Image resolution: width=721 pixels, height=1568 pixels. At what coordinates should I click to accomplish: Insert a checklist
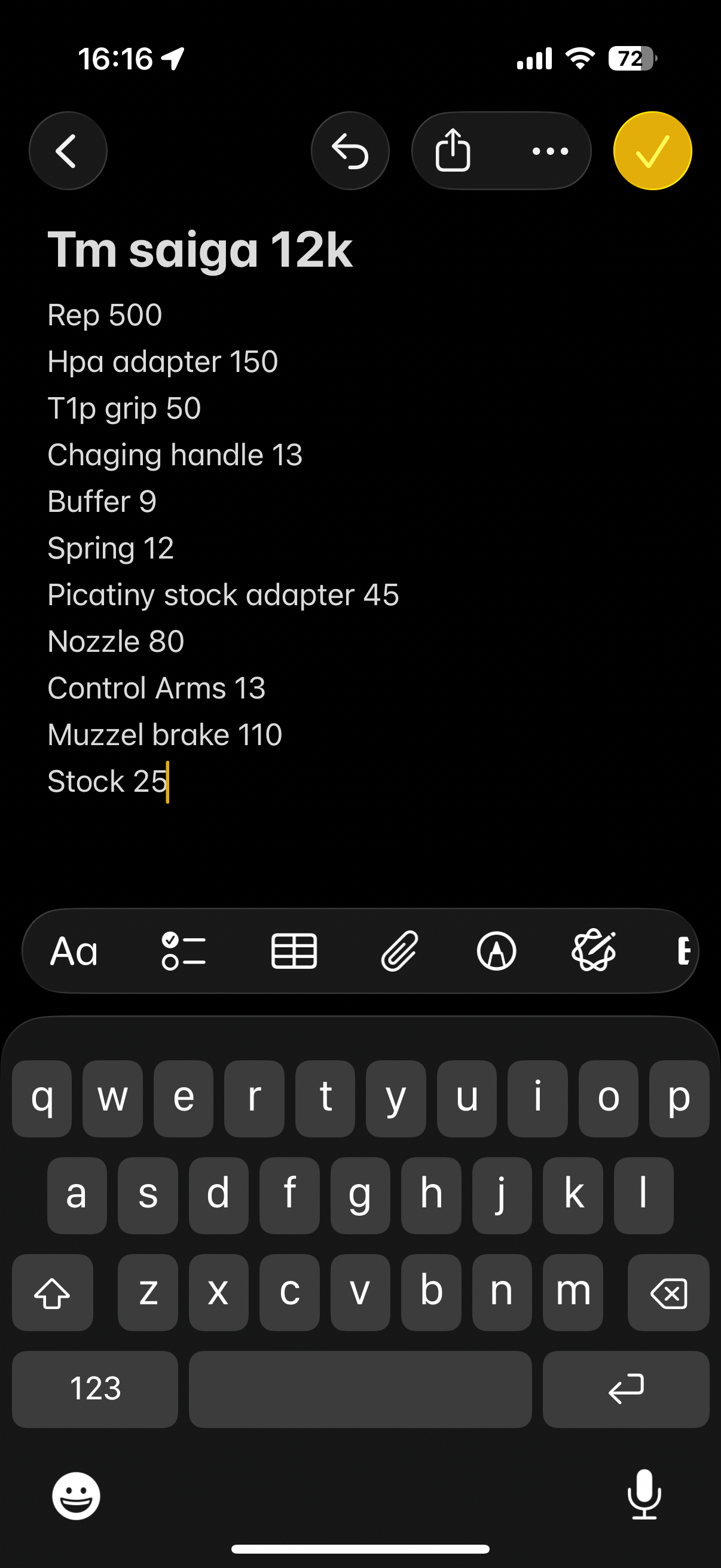click(x=183, y=951)
